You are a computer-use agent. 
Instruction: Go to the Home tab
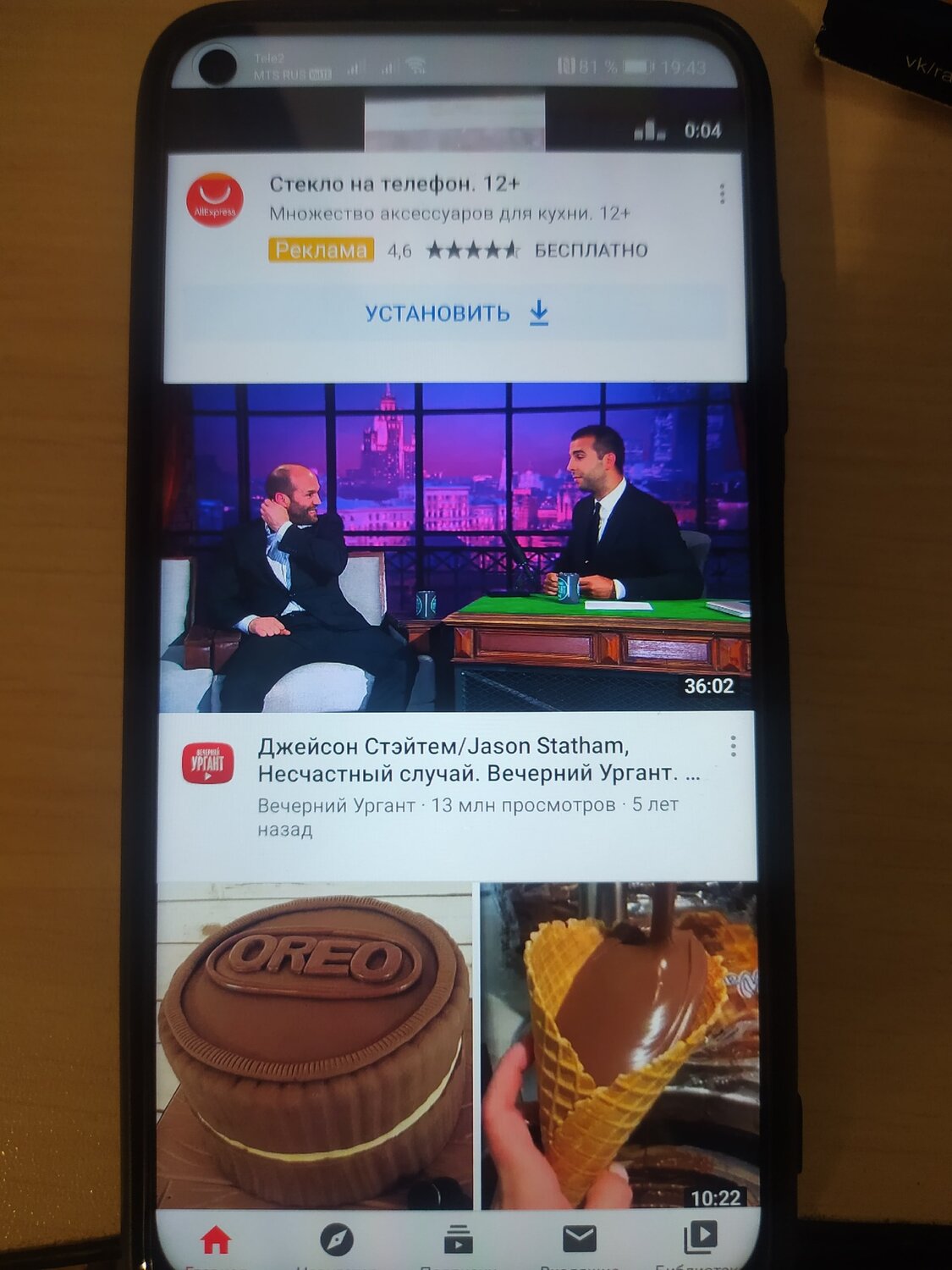click(216, 1241)
